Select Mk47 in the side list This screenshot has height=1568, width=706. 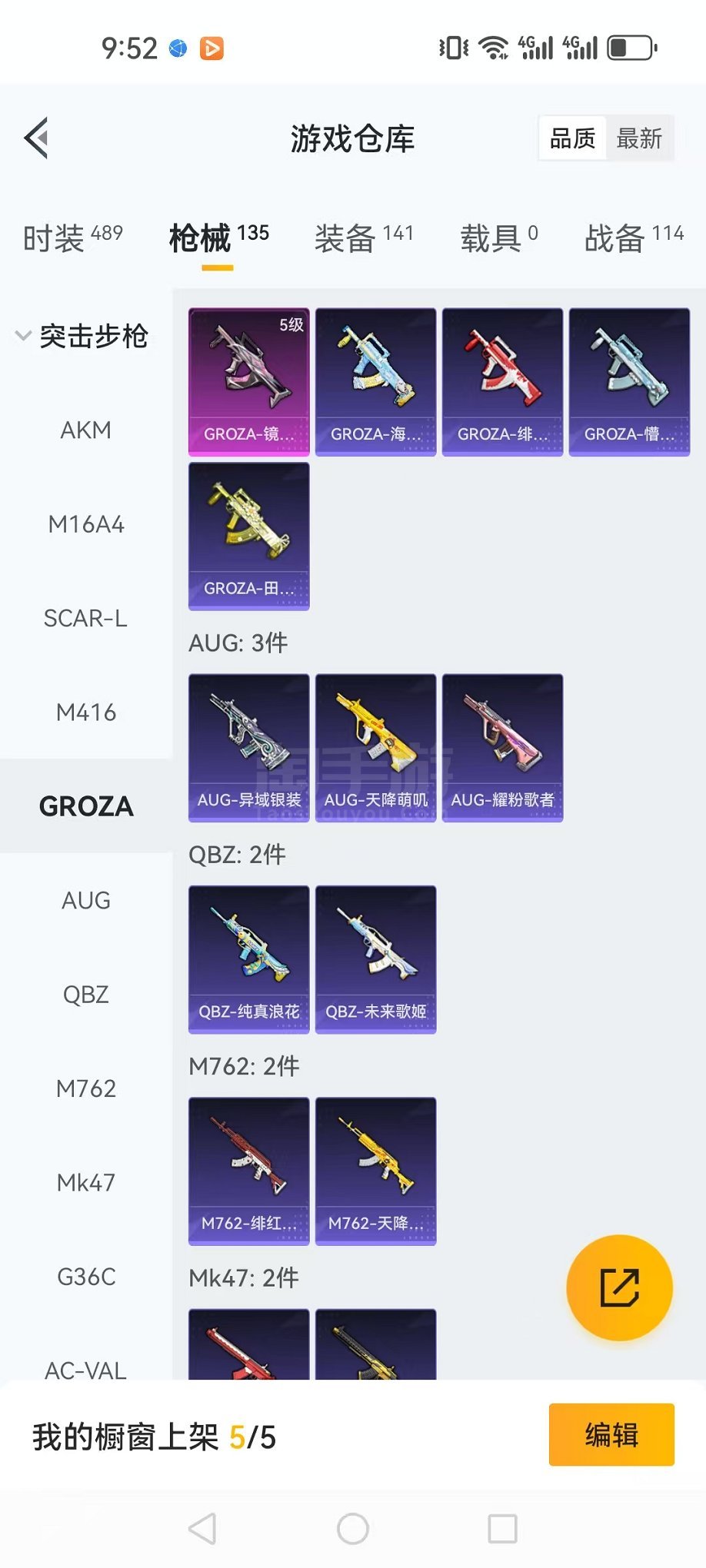86,1183
